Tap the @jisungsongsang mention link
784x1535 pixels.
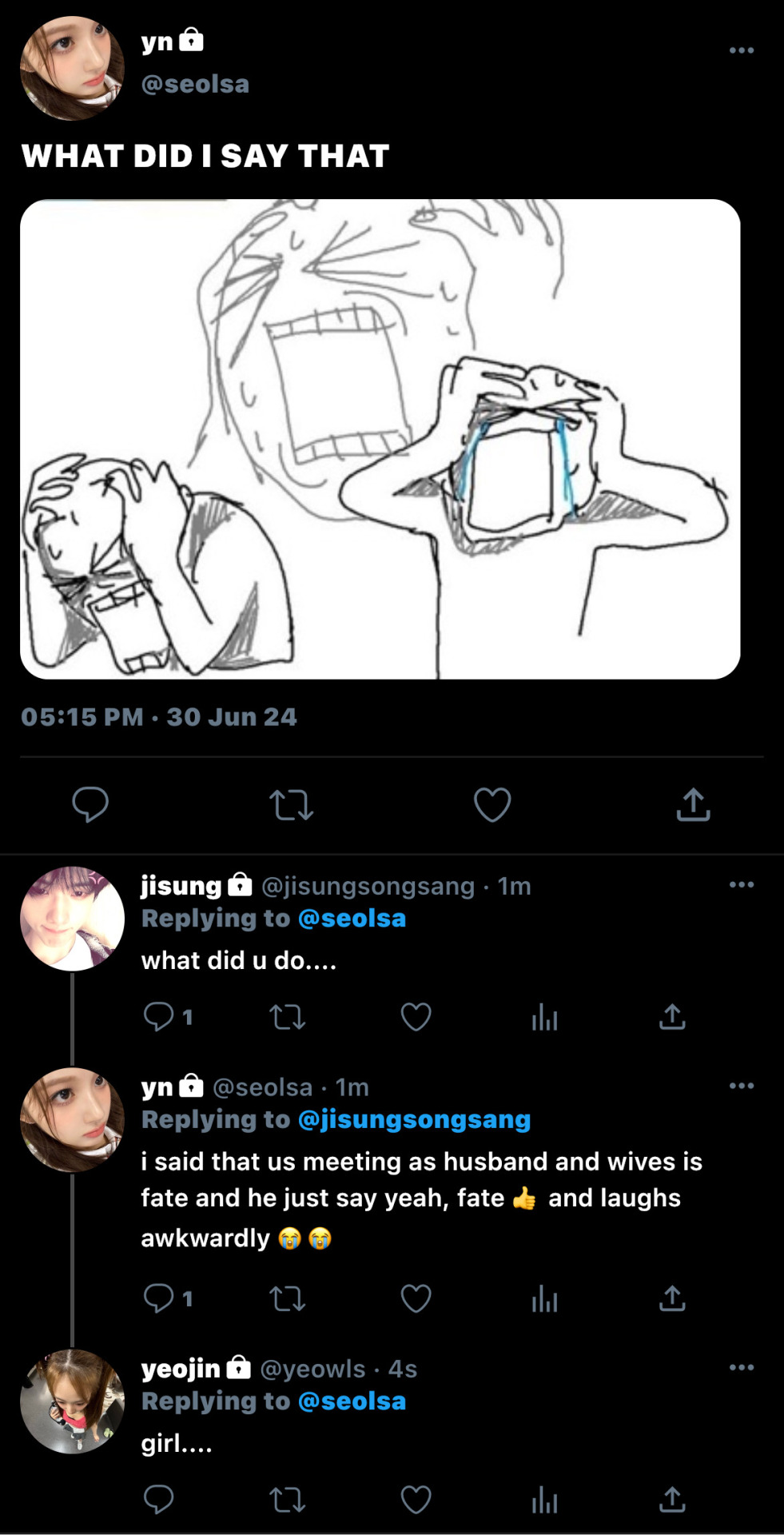[414, 1119]
